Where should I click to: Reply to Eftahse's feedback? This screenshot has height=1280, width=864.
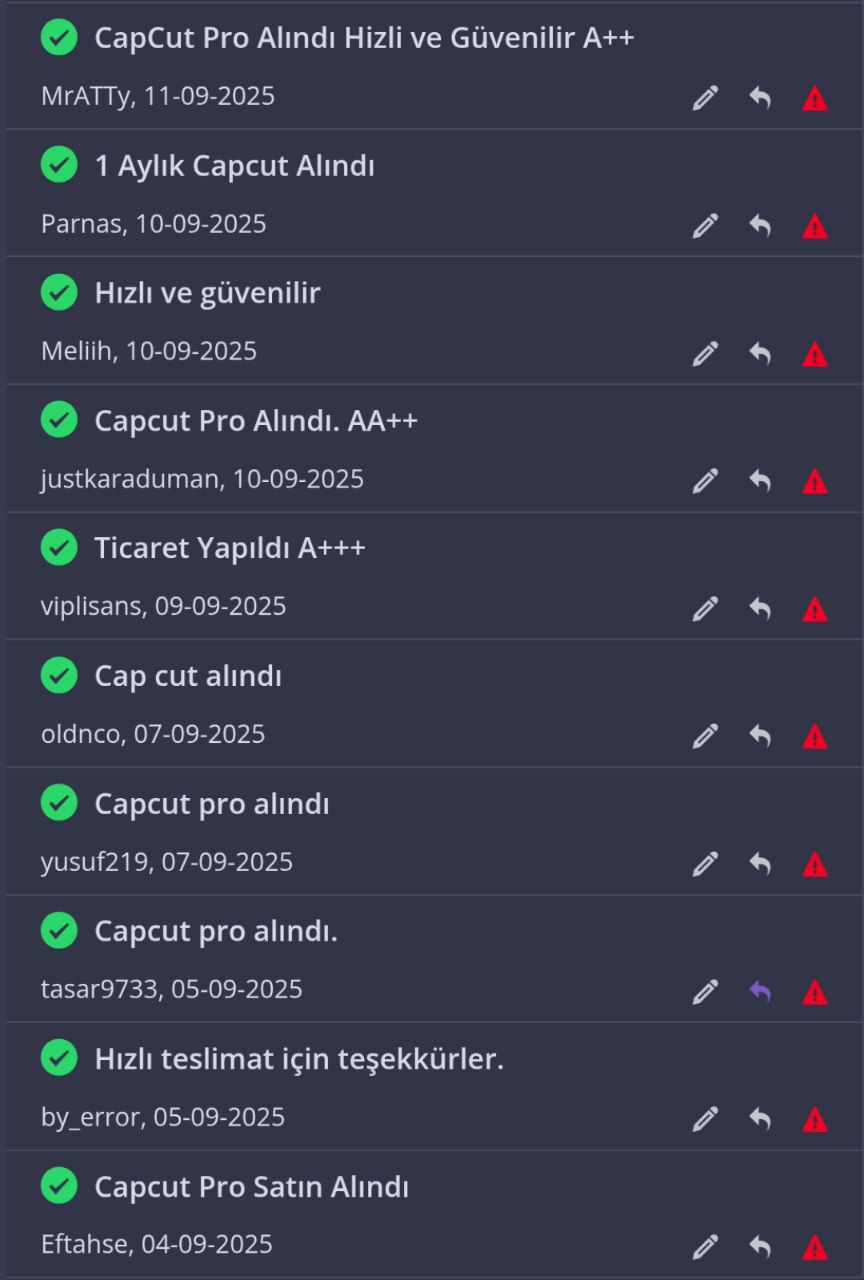point(760,1247)
